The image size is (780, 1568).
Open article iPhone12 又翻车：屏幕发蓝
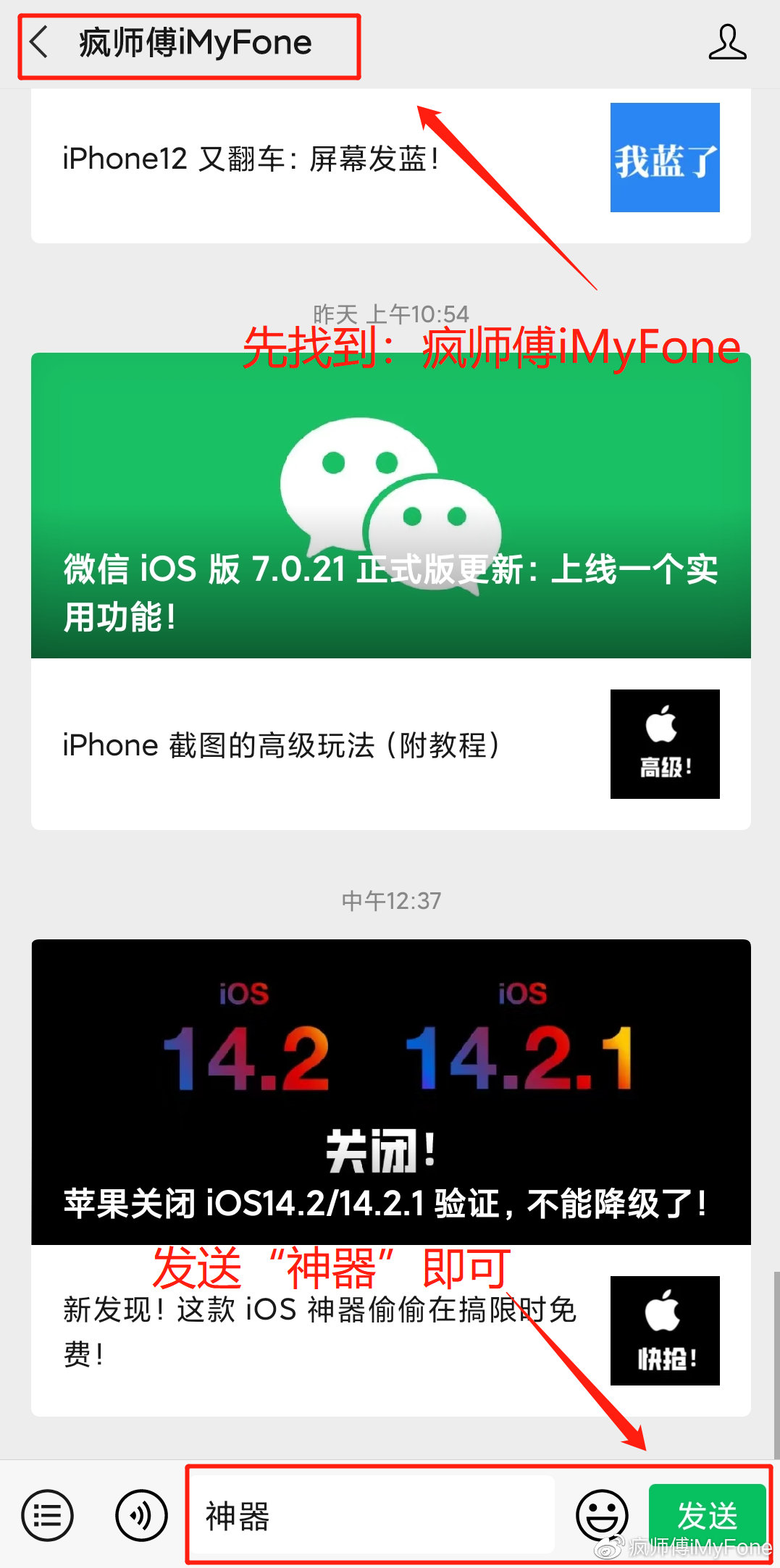390,159
